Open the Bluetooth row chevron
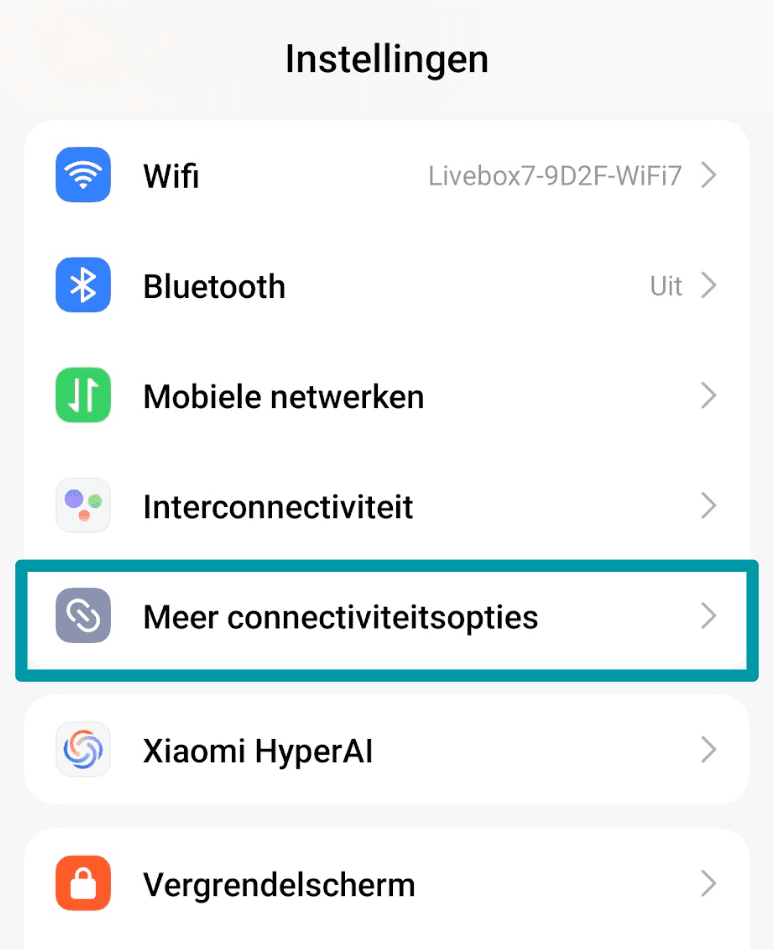This screenshot has height=952, width=775. [709, 286]
